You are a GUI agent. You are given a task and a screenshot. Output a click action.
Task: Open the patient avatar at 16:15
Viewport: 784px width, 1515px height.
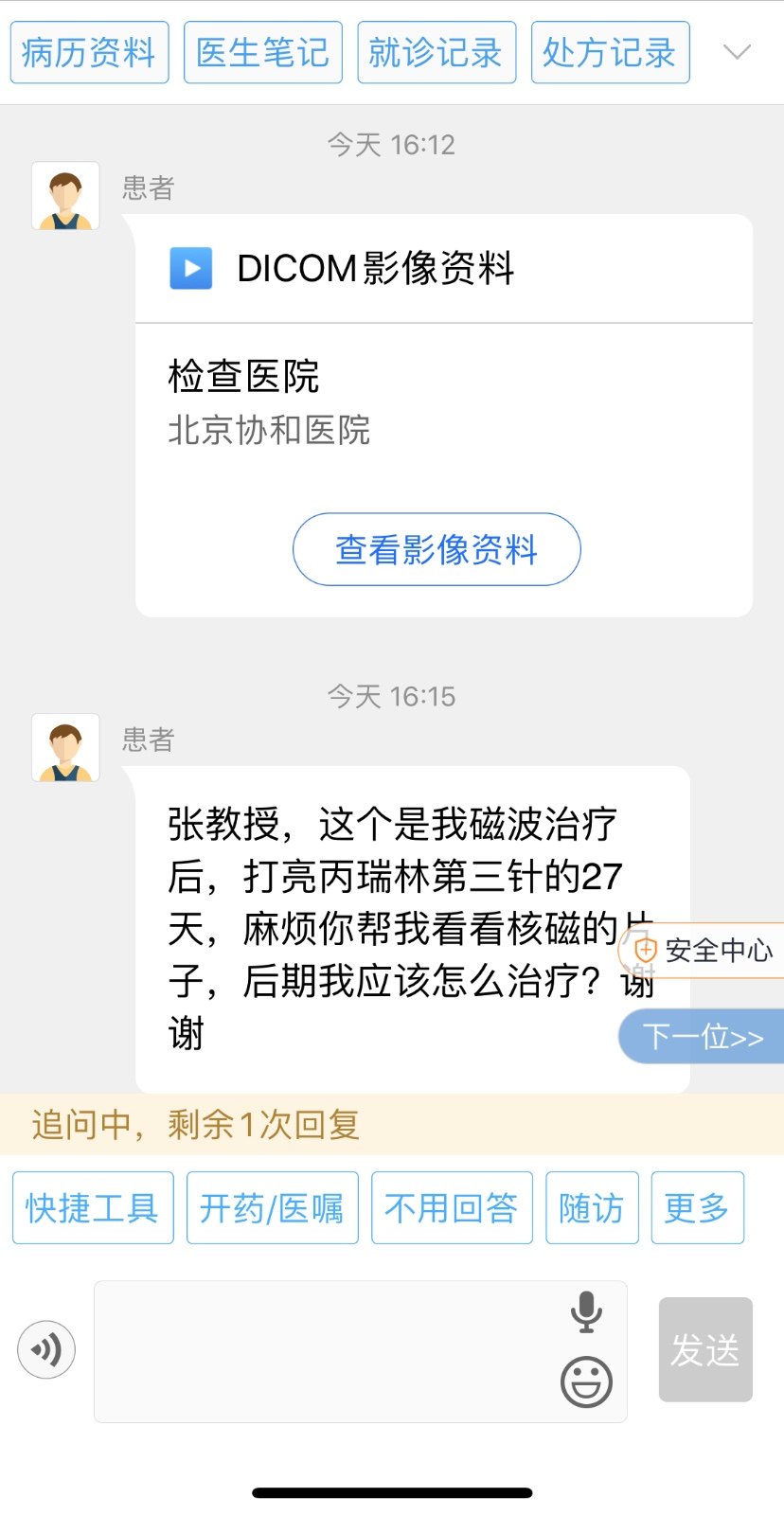pos(65,747)
